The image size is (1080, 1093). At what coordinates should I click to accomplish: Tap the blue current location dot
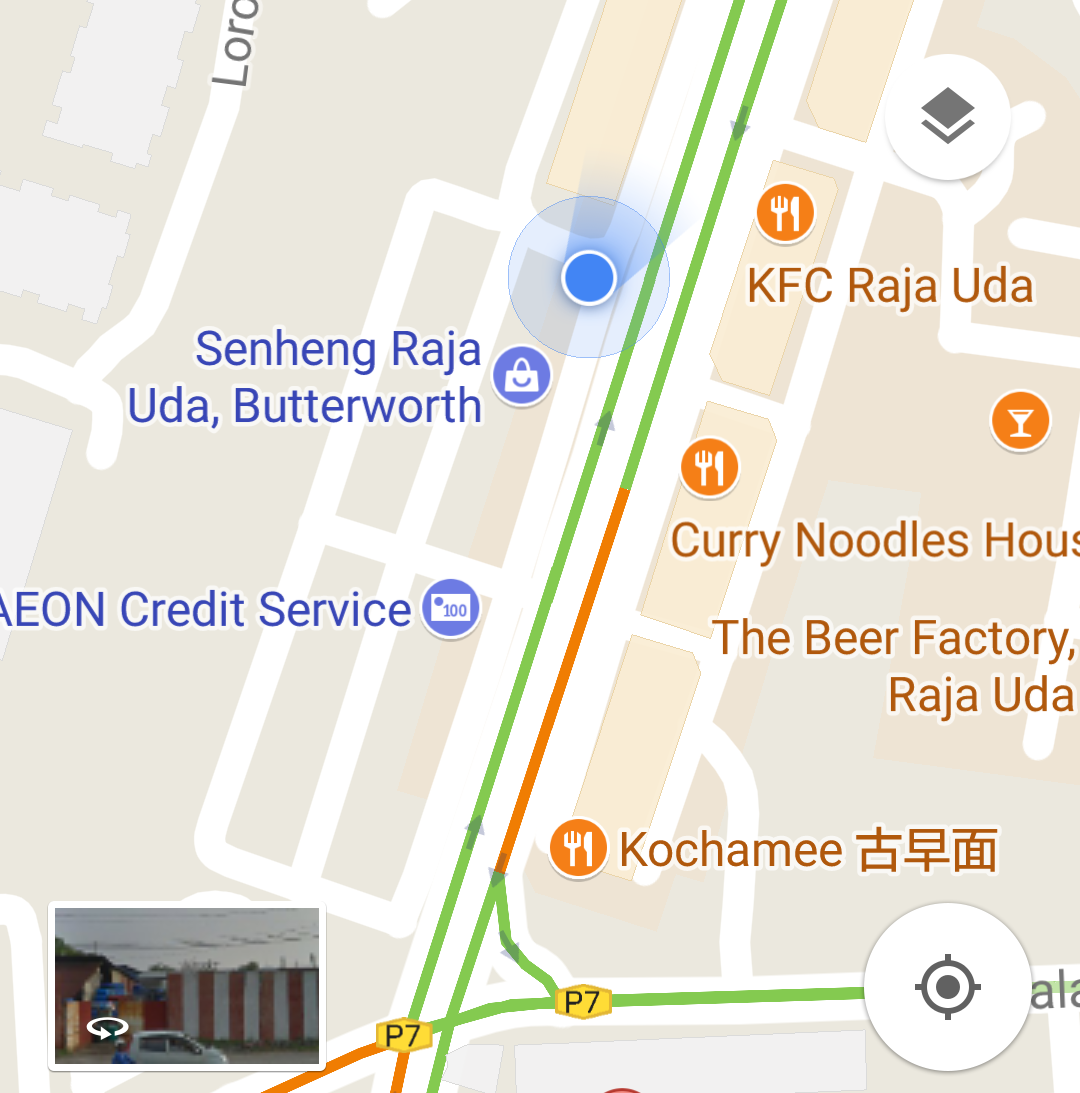(588, 277)
